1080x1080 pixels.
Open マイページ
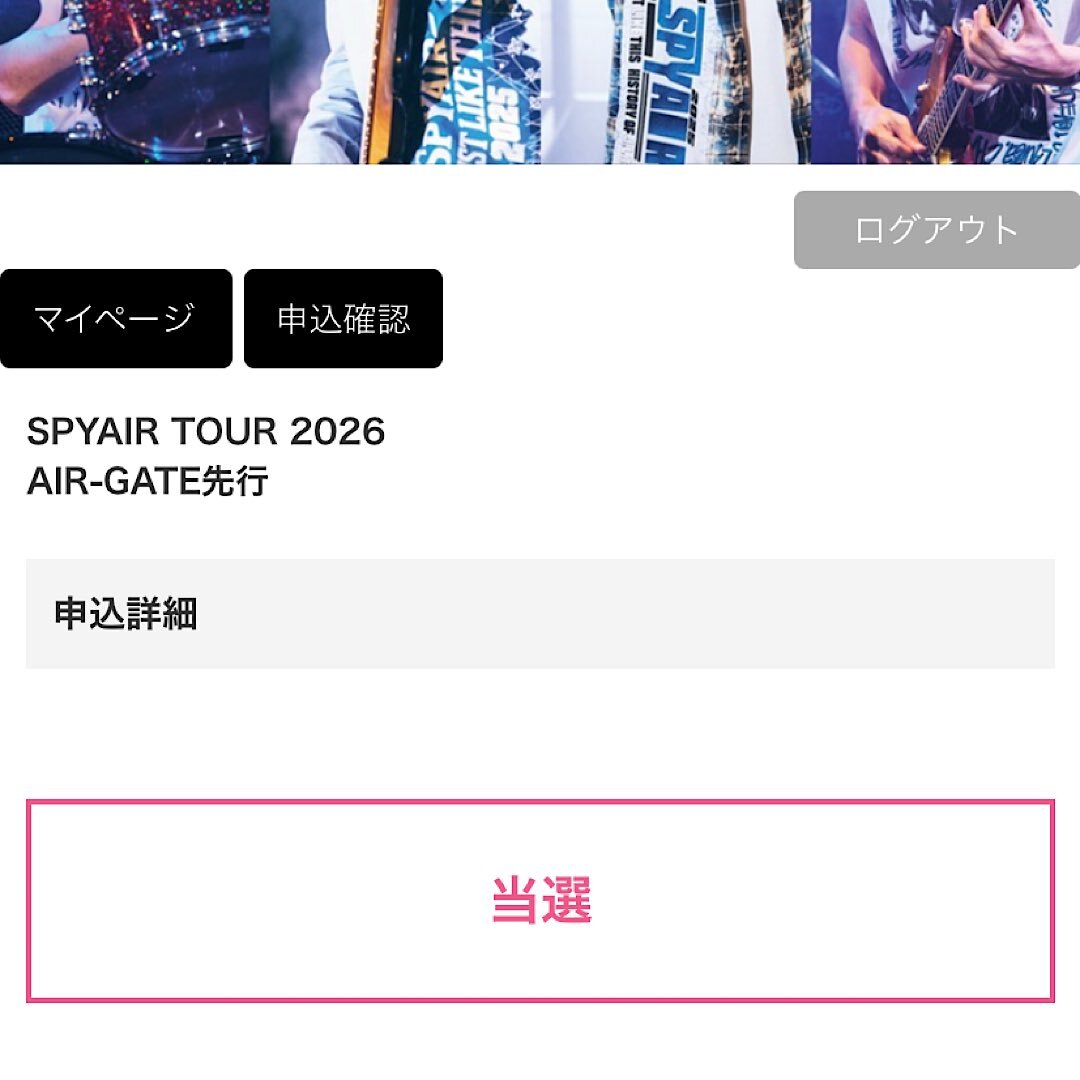pyautogui.click(x=115, y=319)
